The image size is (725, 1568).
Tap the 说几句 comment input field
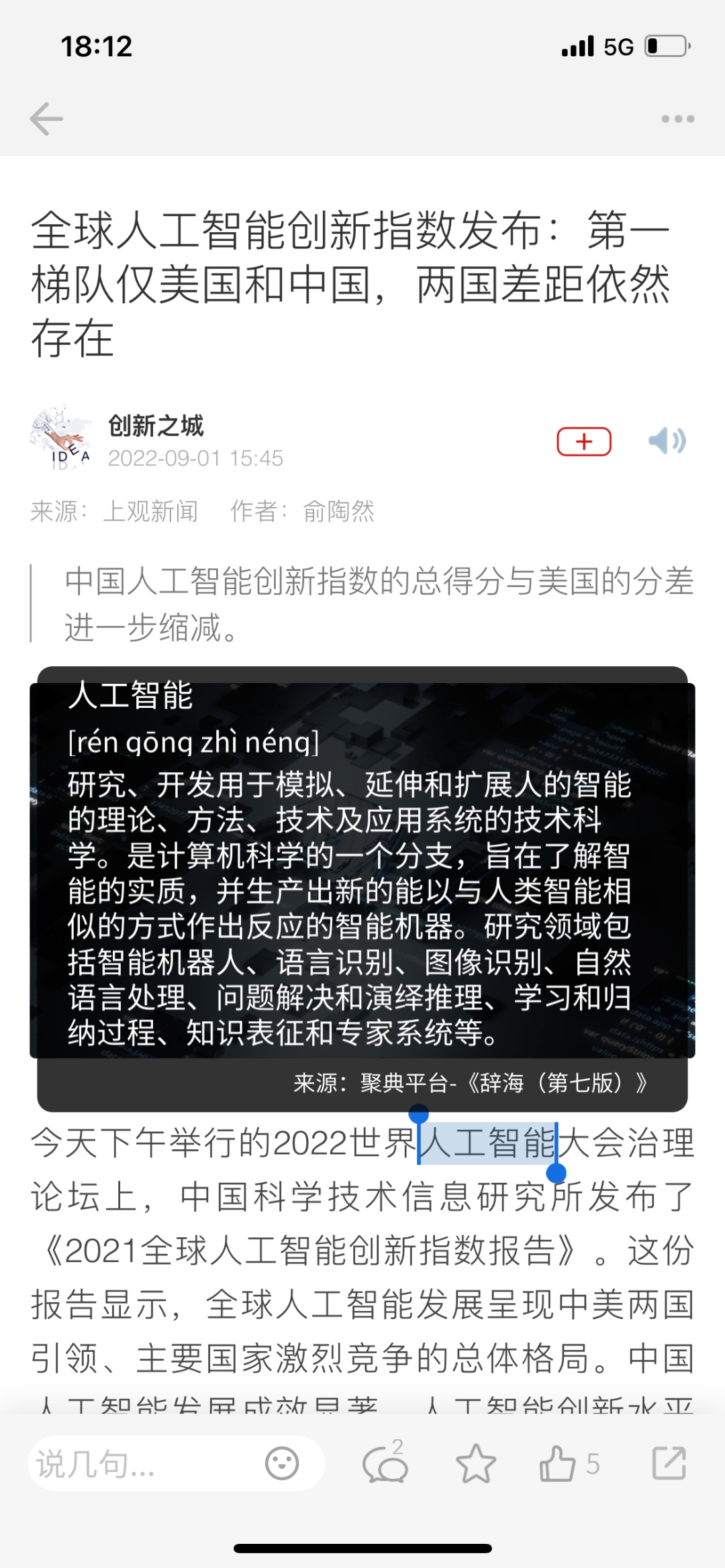coord(134,1464)
